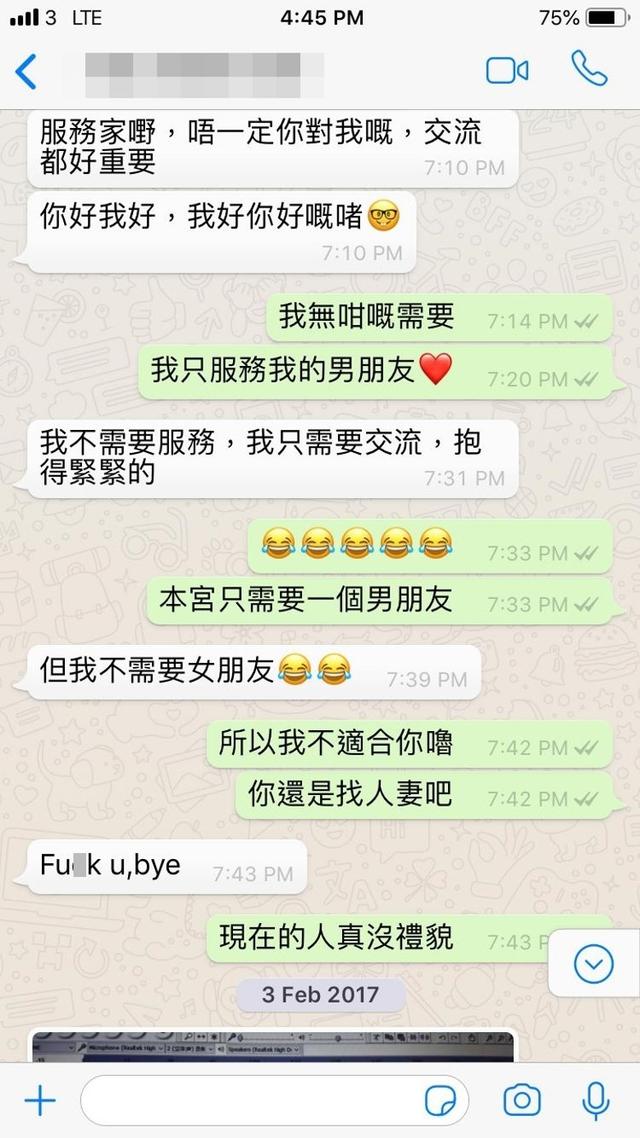Open the contact info from the header name
The image size is (640, 1138).
(204, 75)
